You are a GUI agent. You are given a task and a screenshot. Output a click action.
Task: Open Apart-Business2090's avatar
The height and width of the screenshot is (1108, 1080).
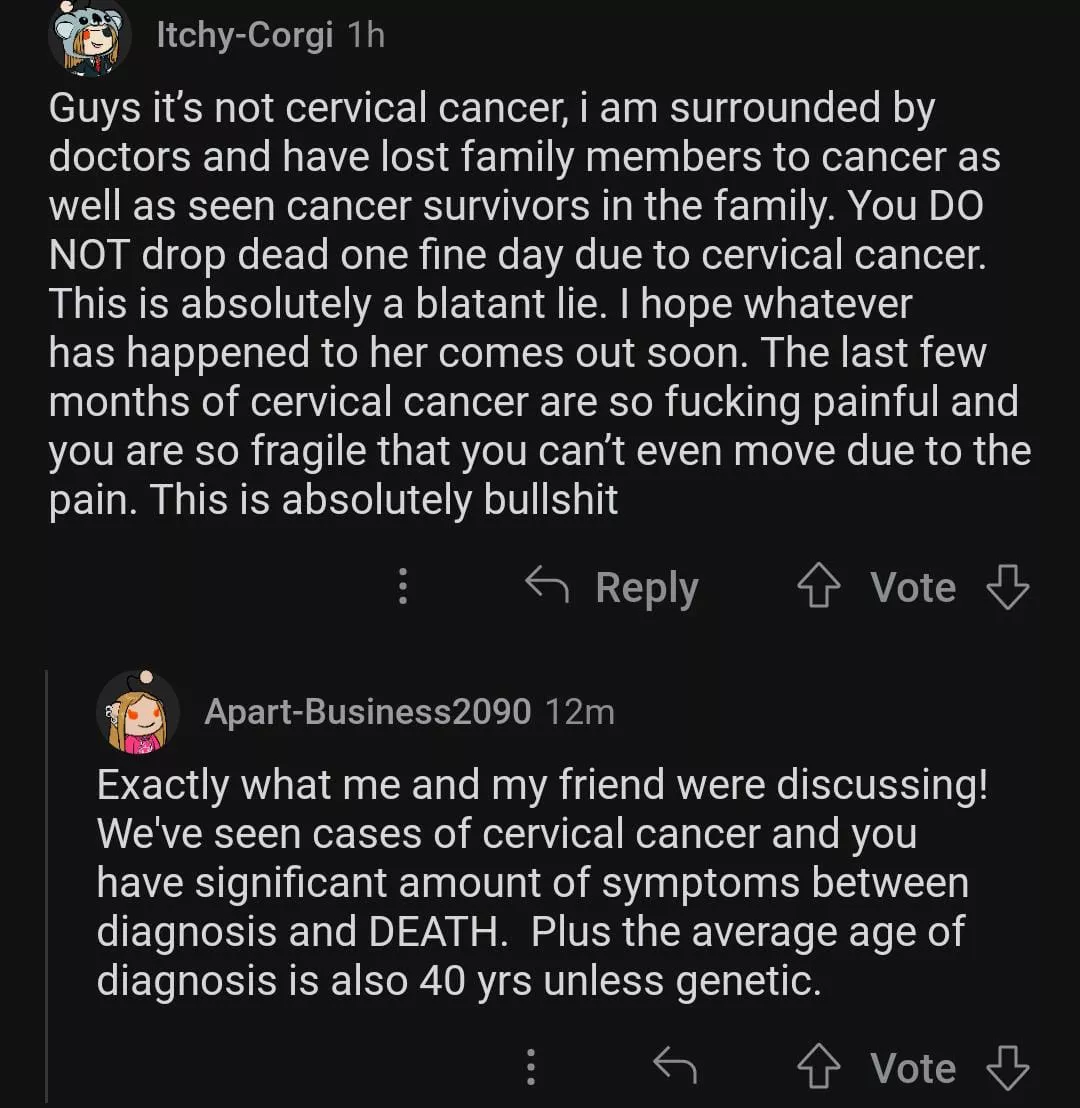pyautogui.click(x=138, y=713)
